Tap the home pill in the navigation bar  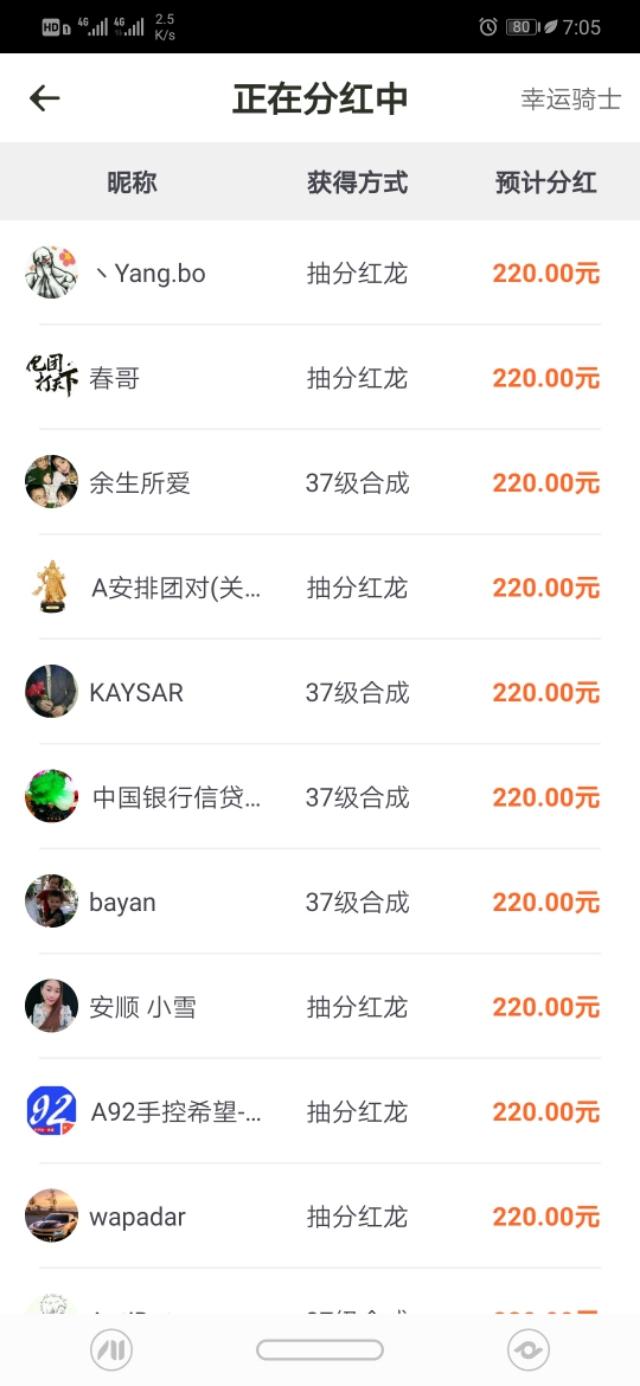click(320, 1350)
